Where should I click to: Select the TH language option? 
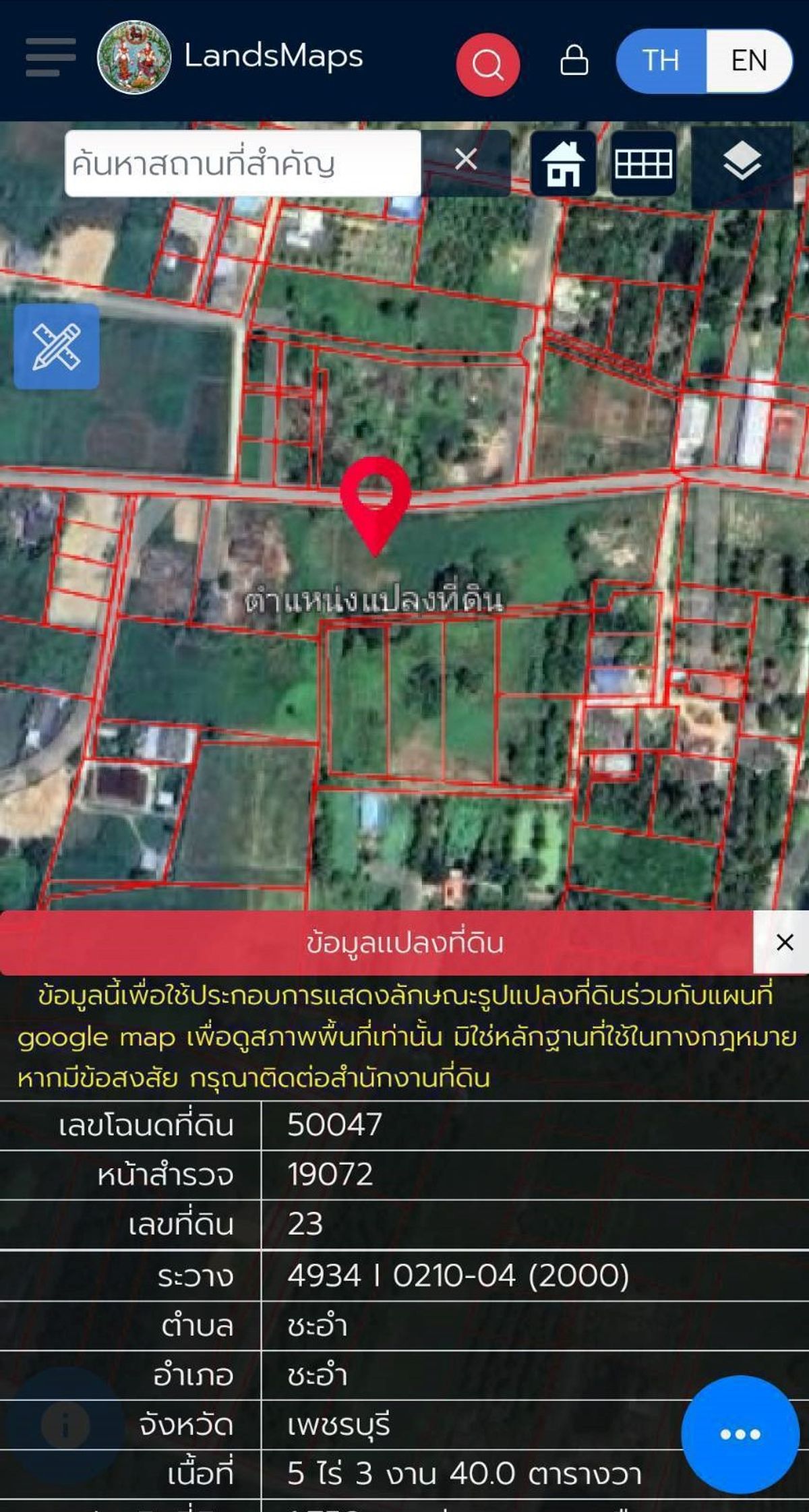(x=661, y=61)
